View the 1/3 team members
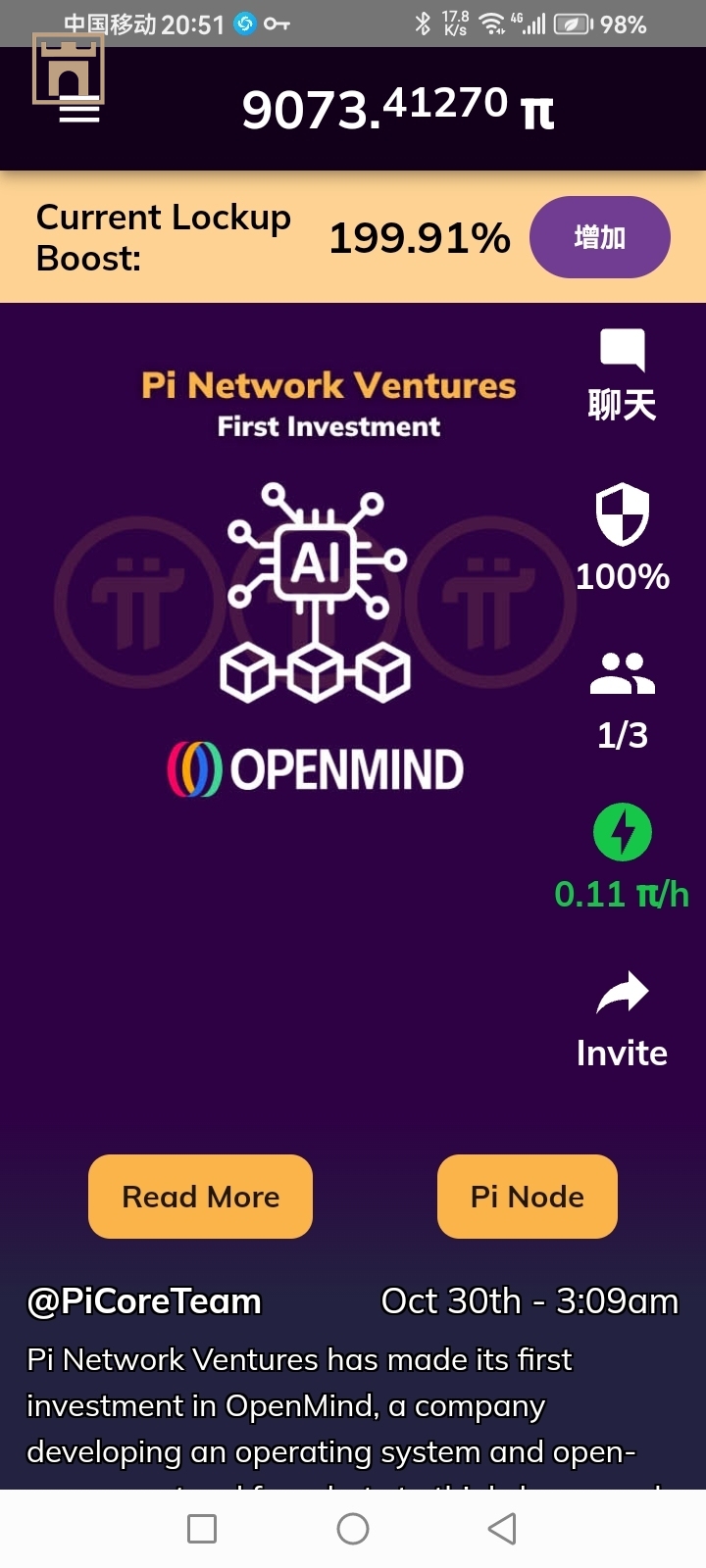 (623, 674)
